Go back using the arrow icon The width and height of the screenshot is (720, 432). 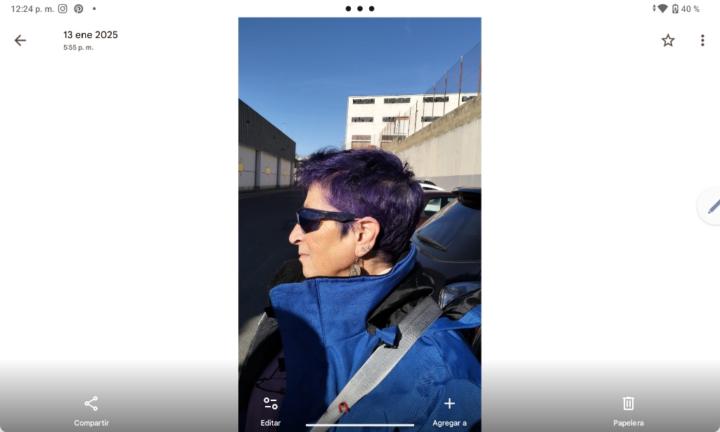[20, 40]
